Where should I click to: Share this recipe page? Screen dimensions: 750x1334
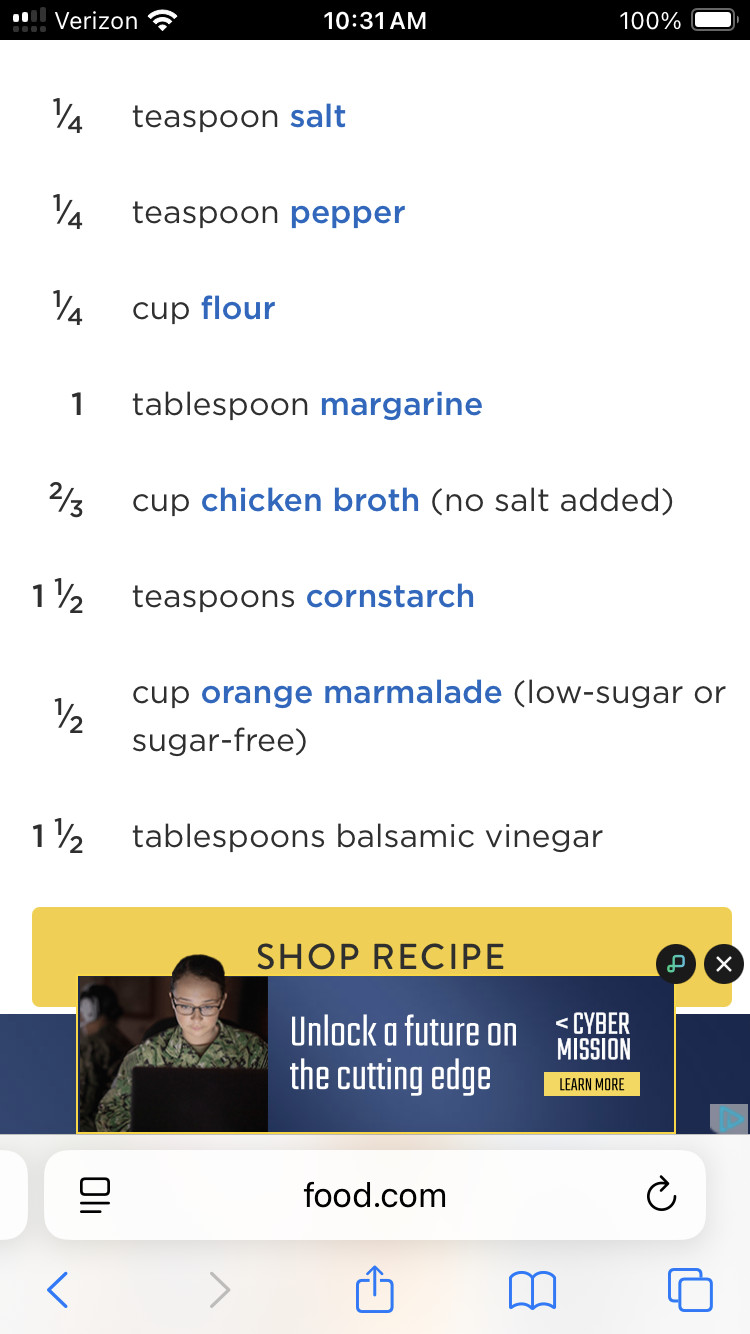[375, 1288]
